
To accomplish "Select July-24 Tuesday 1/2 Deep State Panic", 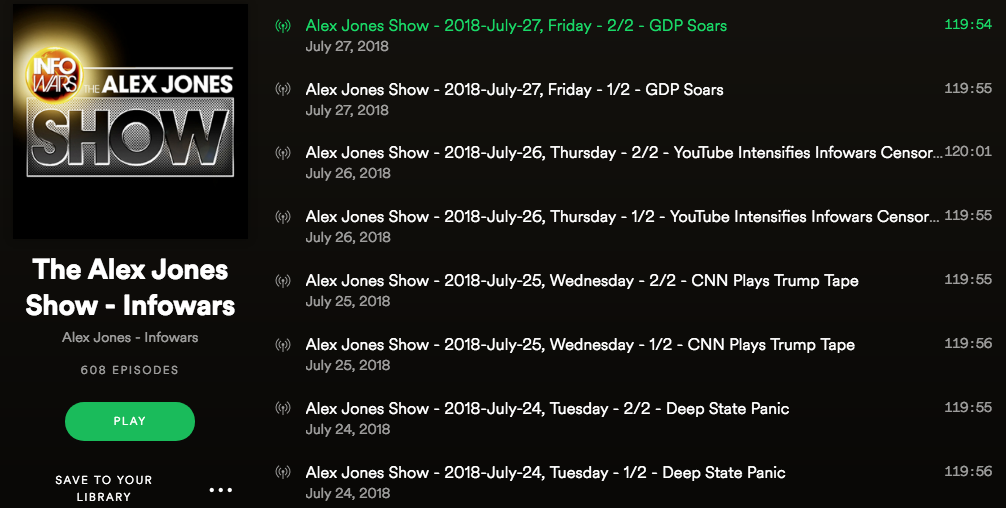I will 545,473.
